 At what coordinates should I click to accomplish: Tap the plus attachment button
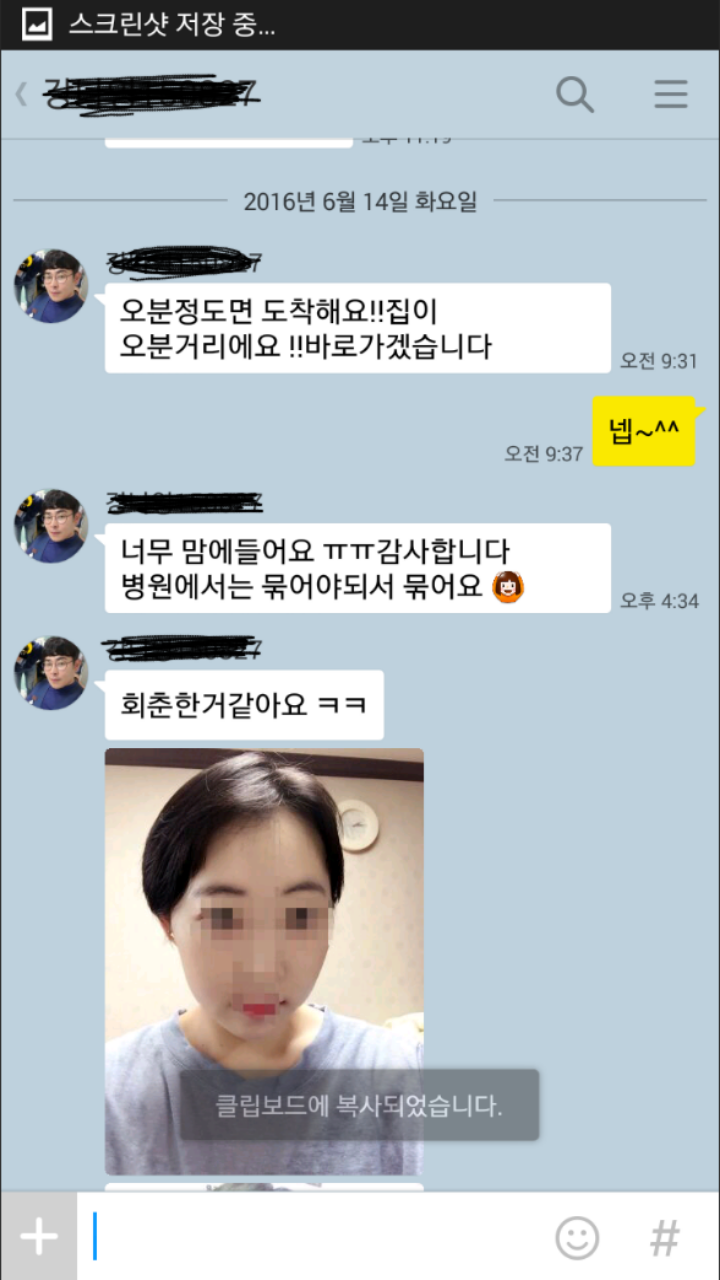pyautogui.click(x=38, y=1237)
